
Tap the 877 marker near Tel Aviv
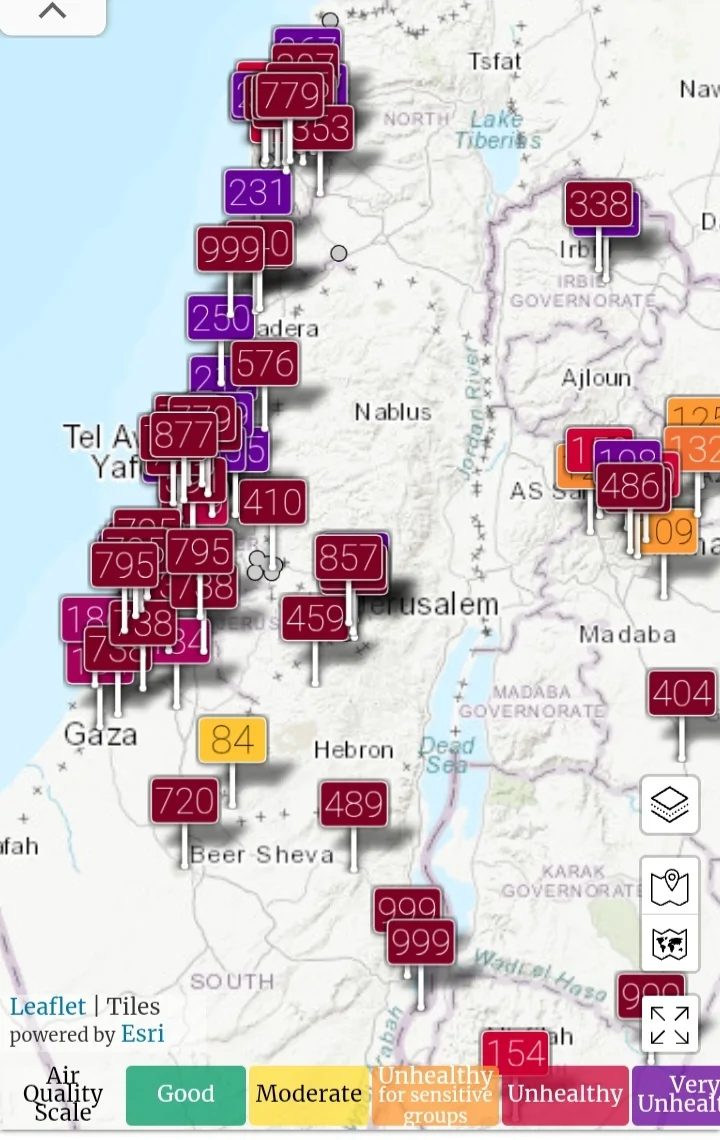coord(184,436)
